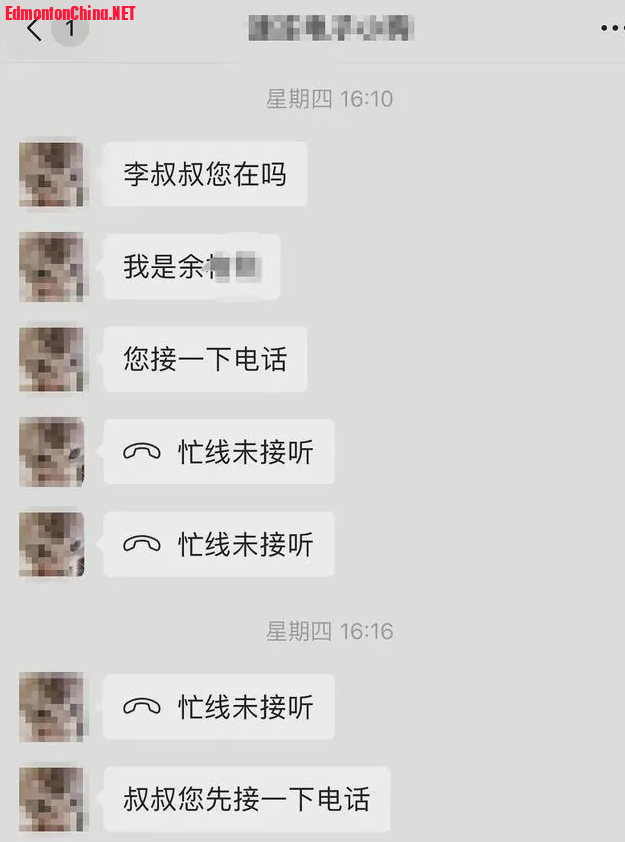Go back to the chat list
625x842 pixels.
click(x=36, y=29)
